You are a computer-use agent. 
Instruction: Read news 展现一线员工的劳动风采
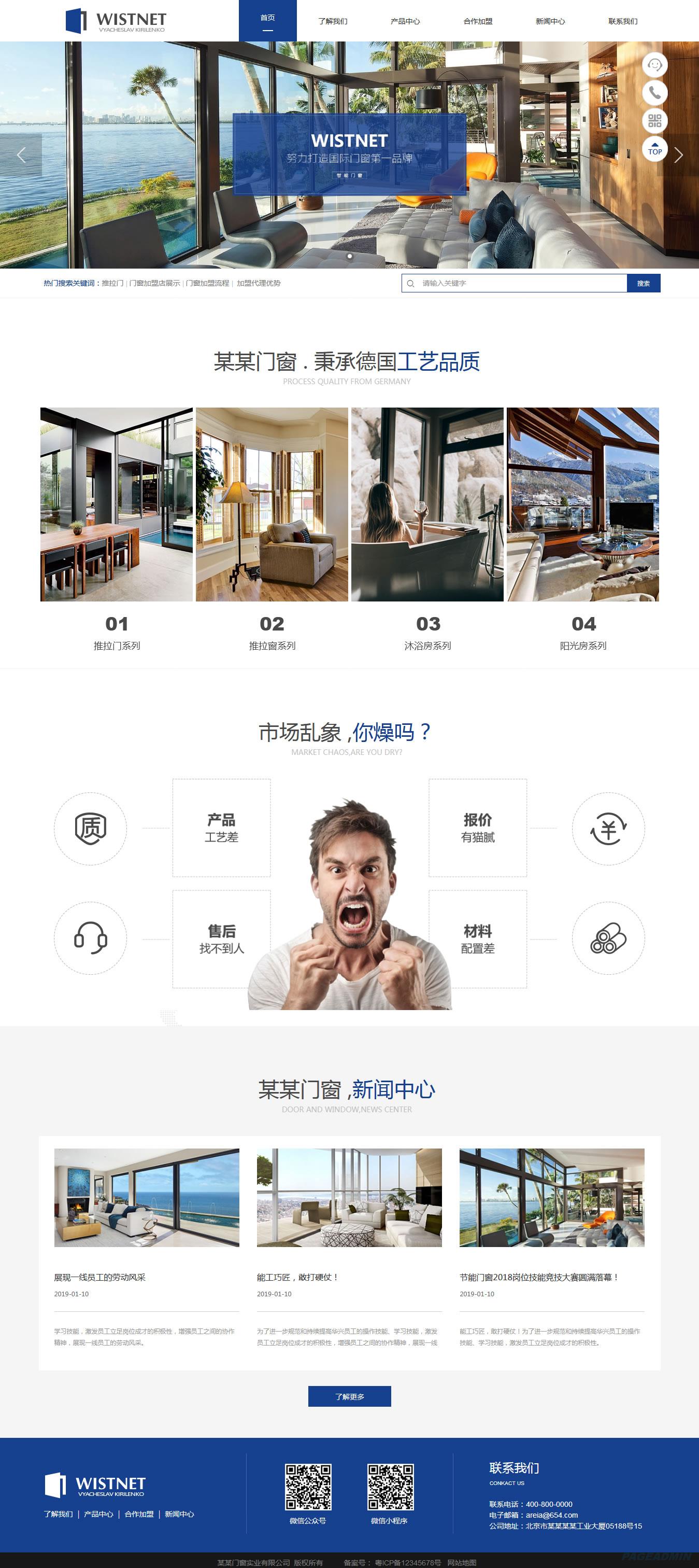[x=100, y=1277]
